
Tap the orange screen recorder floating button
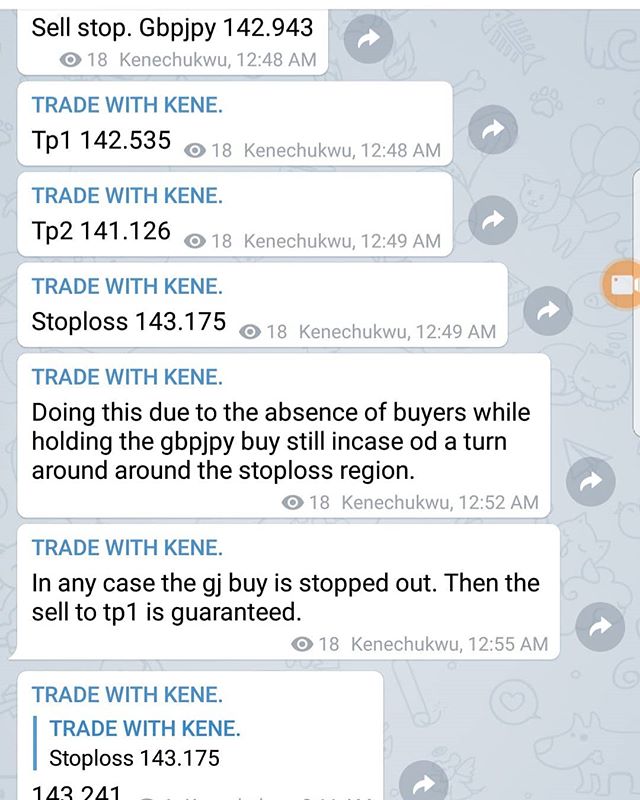pyautogui.click(x=622, y=285)
